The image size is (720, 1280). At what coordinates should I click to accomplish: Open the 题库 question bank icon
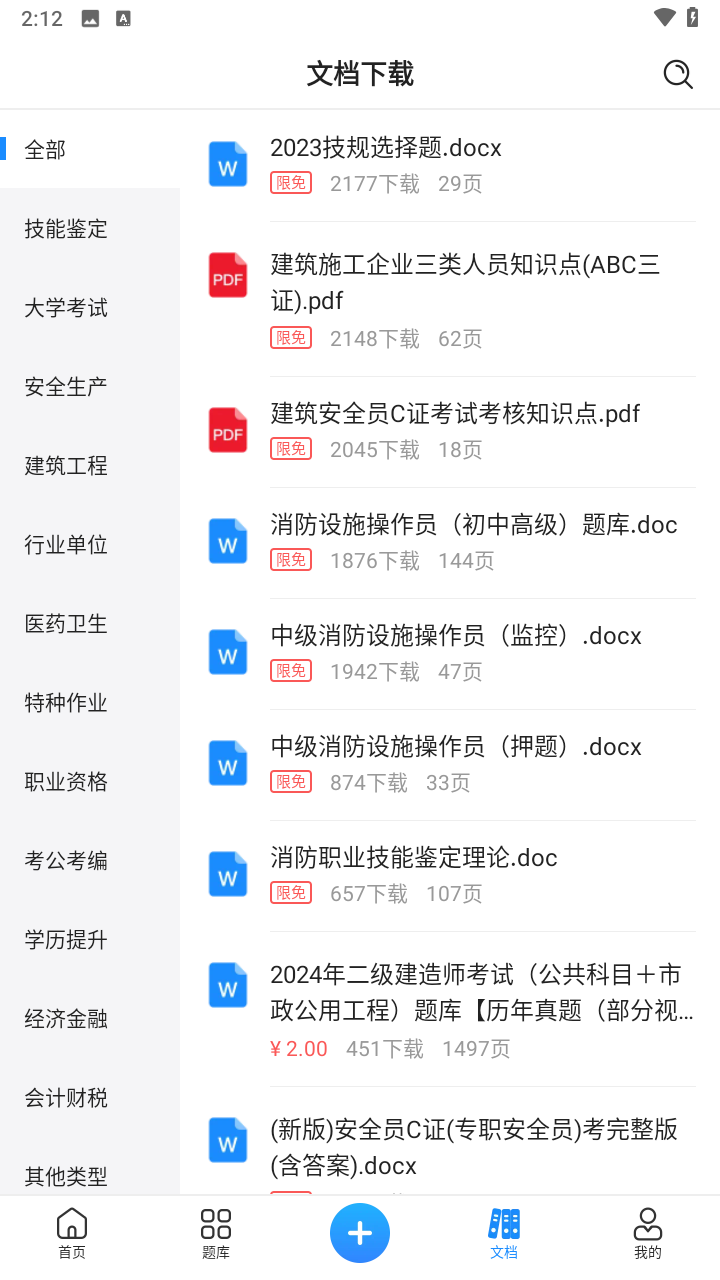click(215, 1232)
